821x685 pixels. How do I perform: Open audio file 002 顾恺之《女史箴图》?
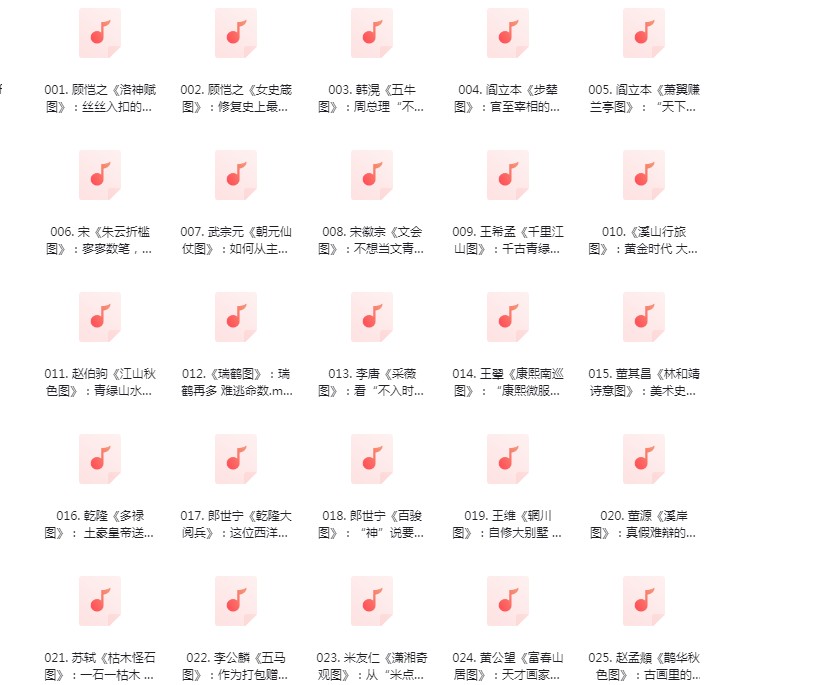(x=235, y=34)
